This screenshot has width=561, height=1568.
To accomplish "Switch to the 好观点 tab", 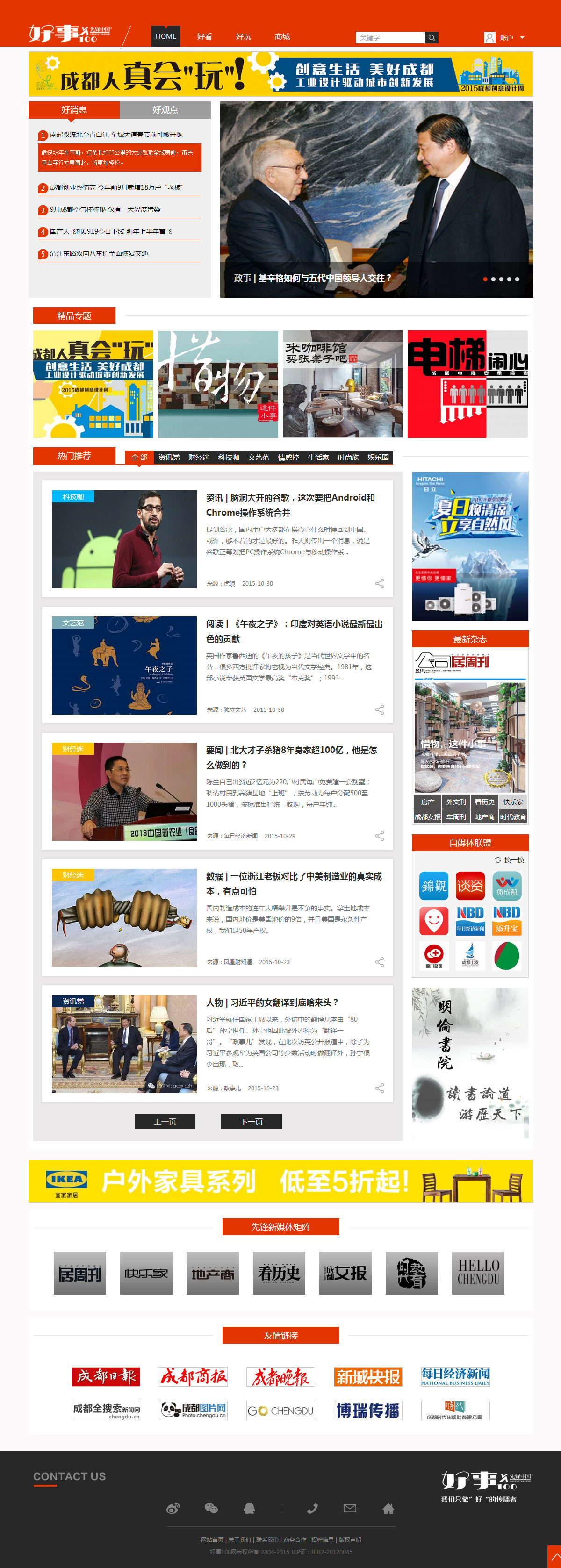I will 165,109.
